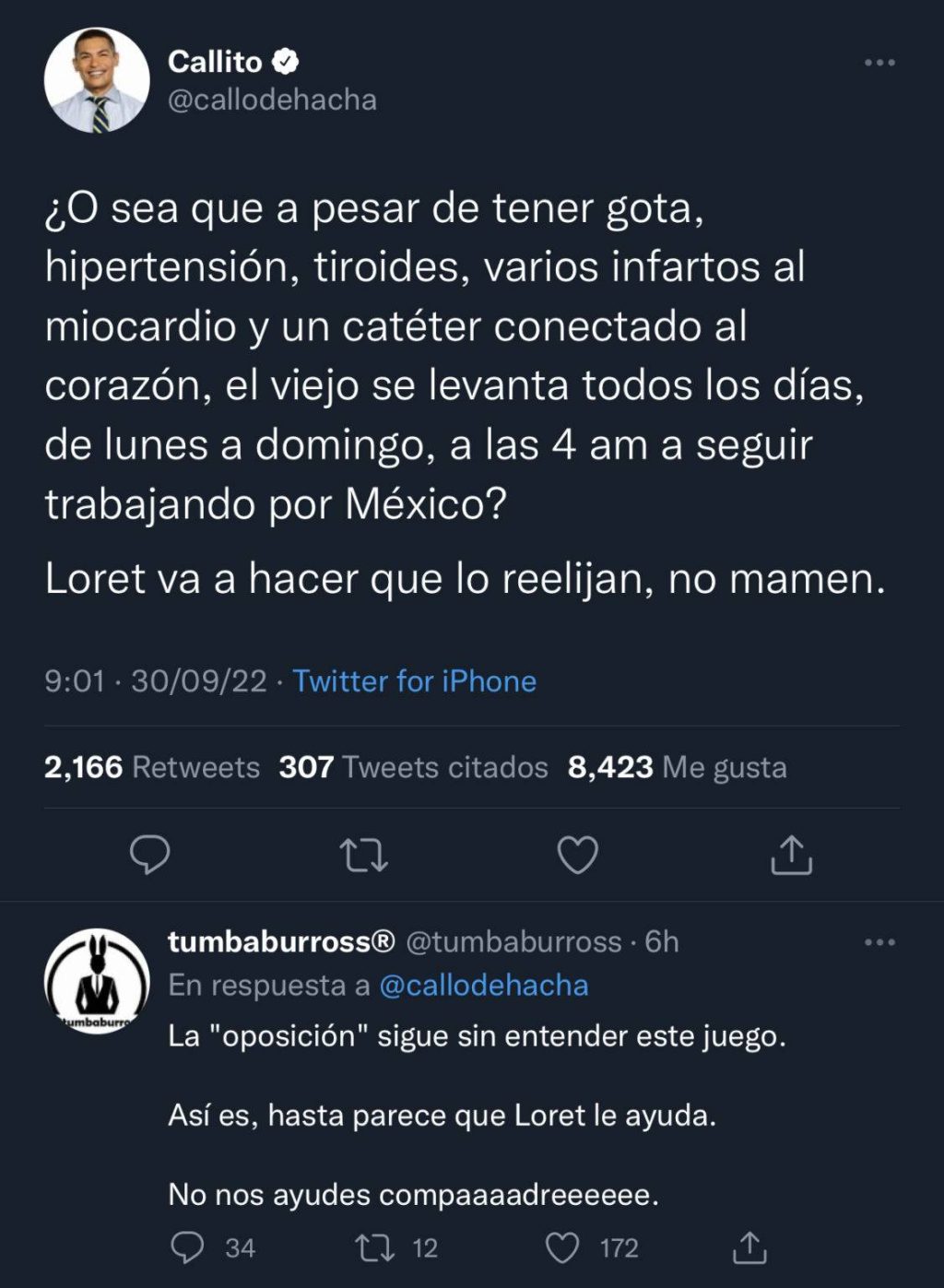View the 2,166 Retweets list

pyautogui.click(x=152, y=767)
